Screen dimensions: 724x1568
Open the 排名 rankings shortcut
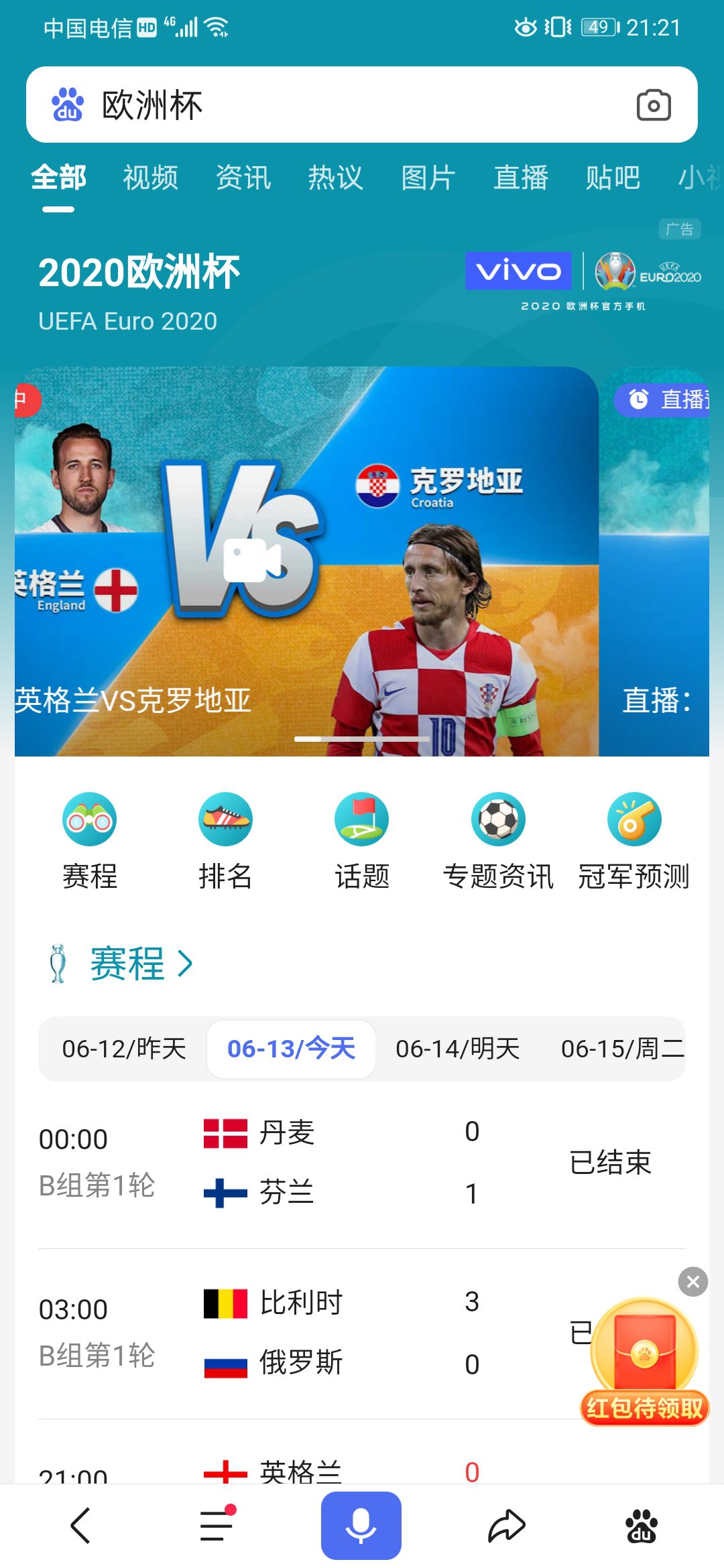pyautogui.click(x=225, y=841)
